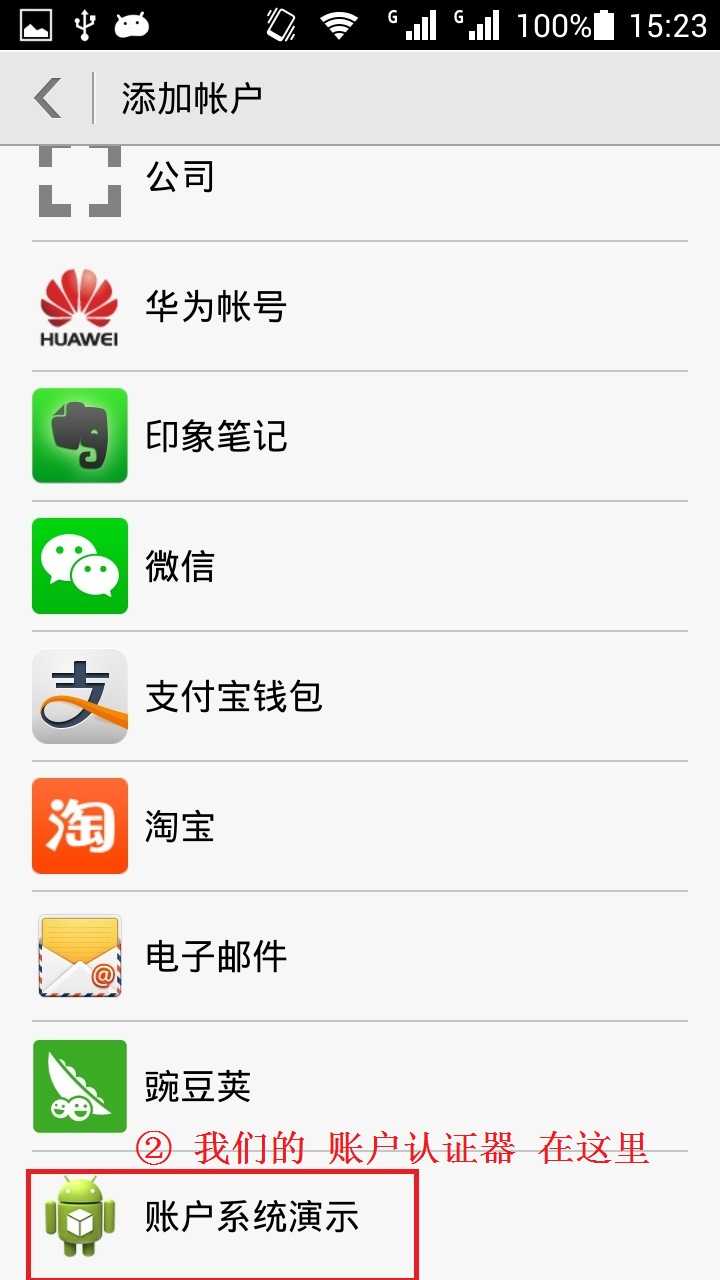Tap the Wandoujia pea pod icon
The width and height of the screenshot is (720, 1280).
pyautogui.click(x=80, y=1086)
